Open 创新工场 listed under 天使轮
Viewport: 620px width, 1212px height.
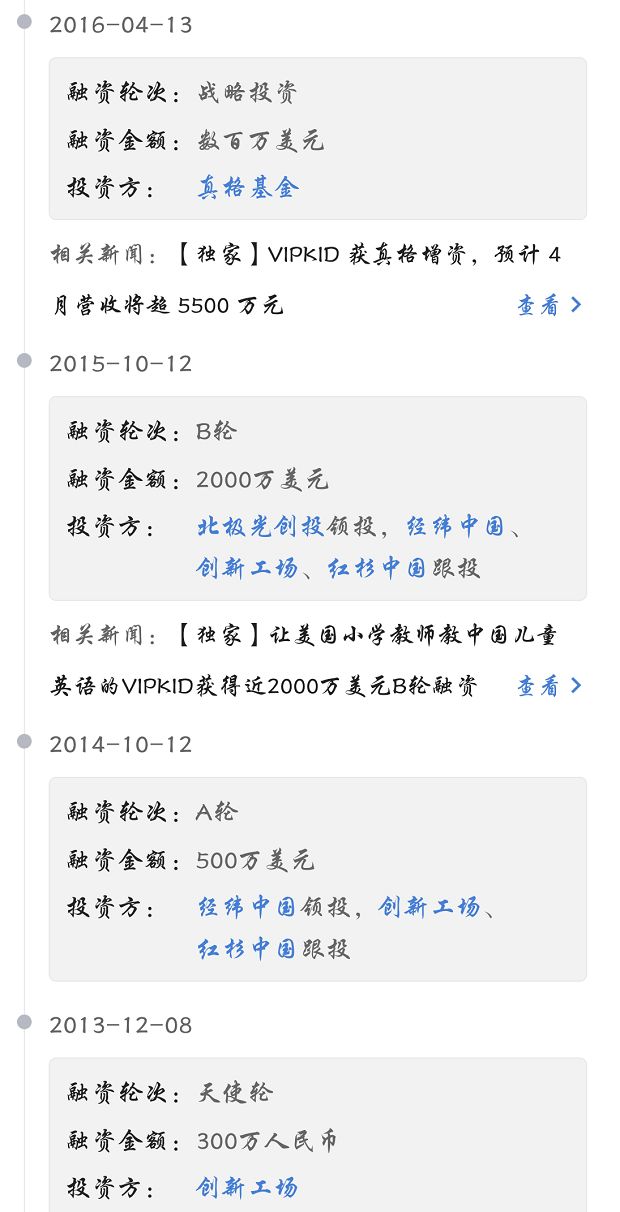click(247, 1188)
